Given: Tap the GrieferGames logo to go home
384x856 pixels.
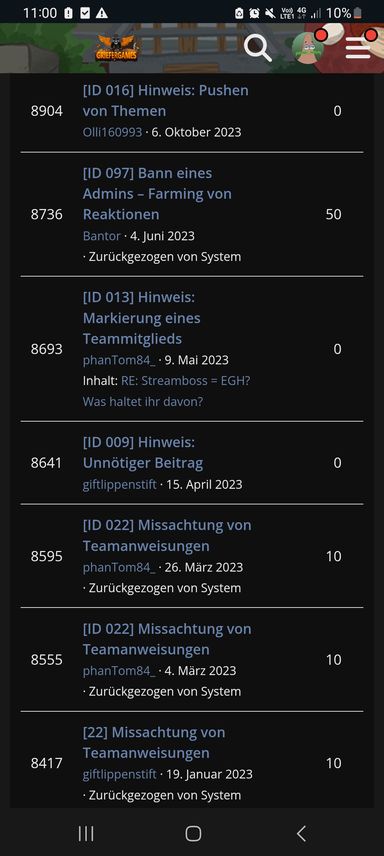Looking at the screenshot, I should pos(118,48).
